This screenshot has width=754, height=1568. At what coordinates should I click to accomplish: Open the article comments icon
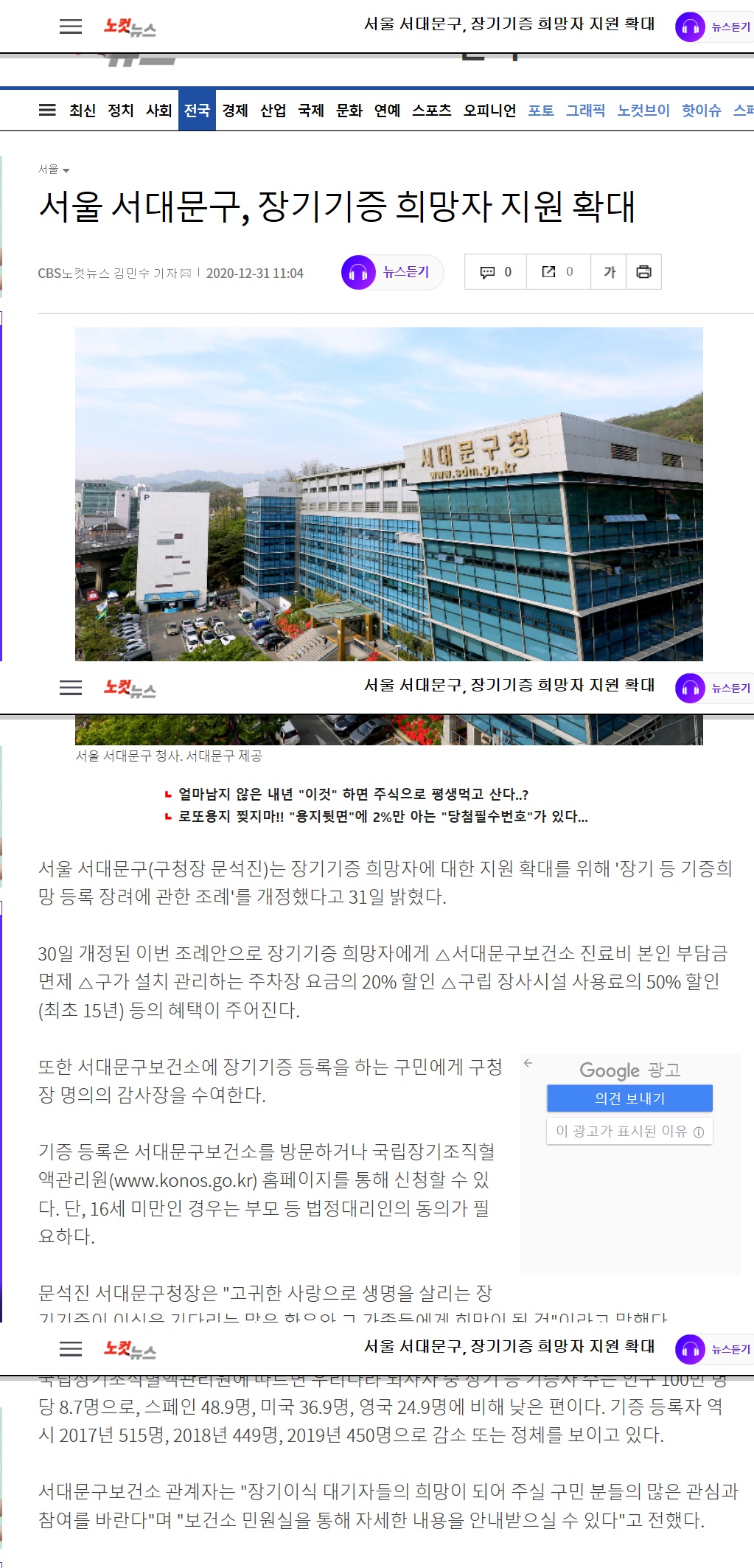point(495,272)
